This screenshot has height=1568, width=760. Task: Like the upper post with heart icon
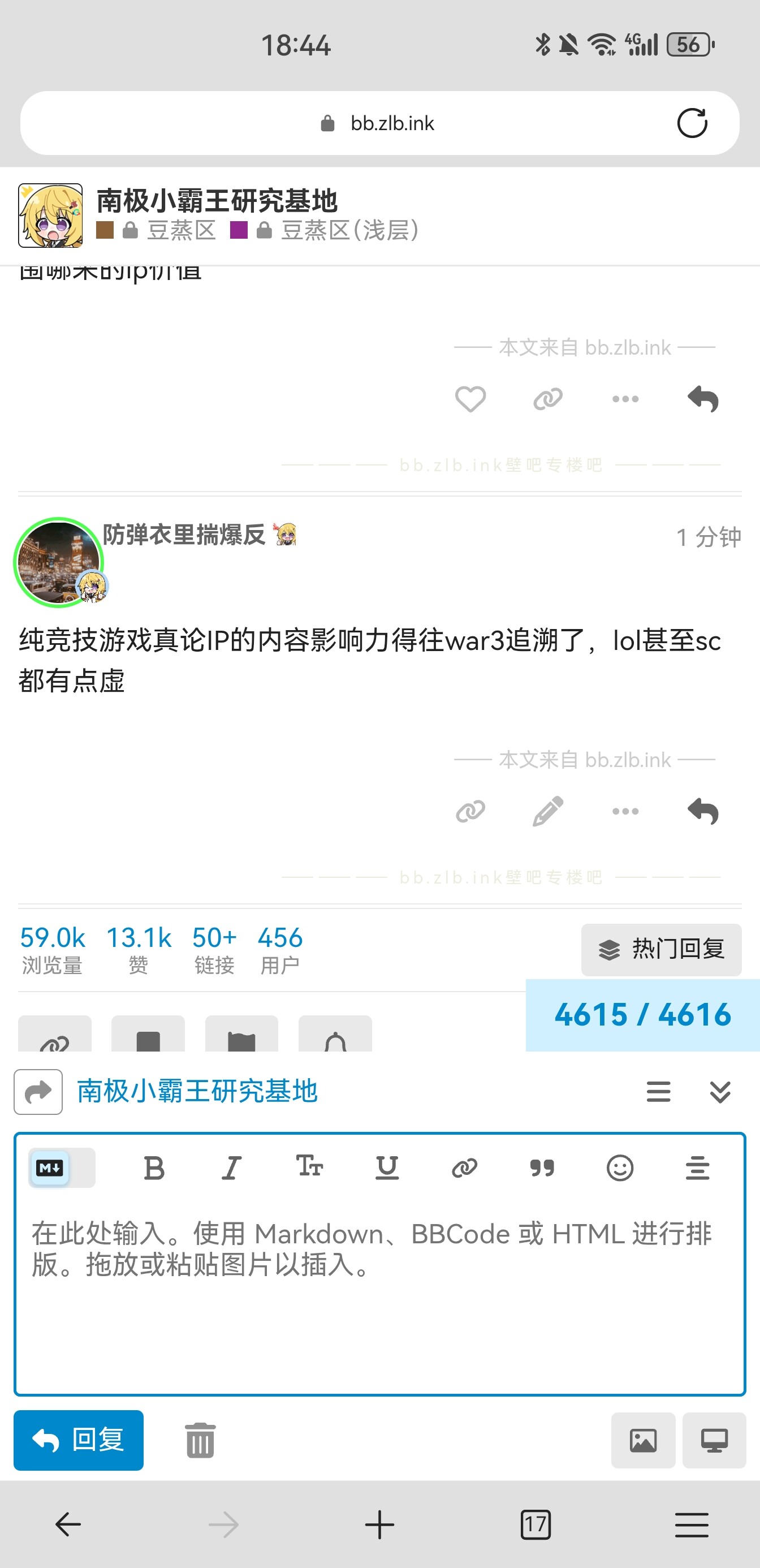[470, 399]
